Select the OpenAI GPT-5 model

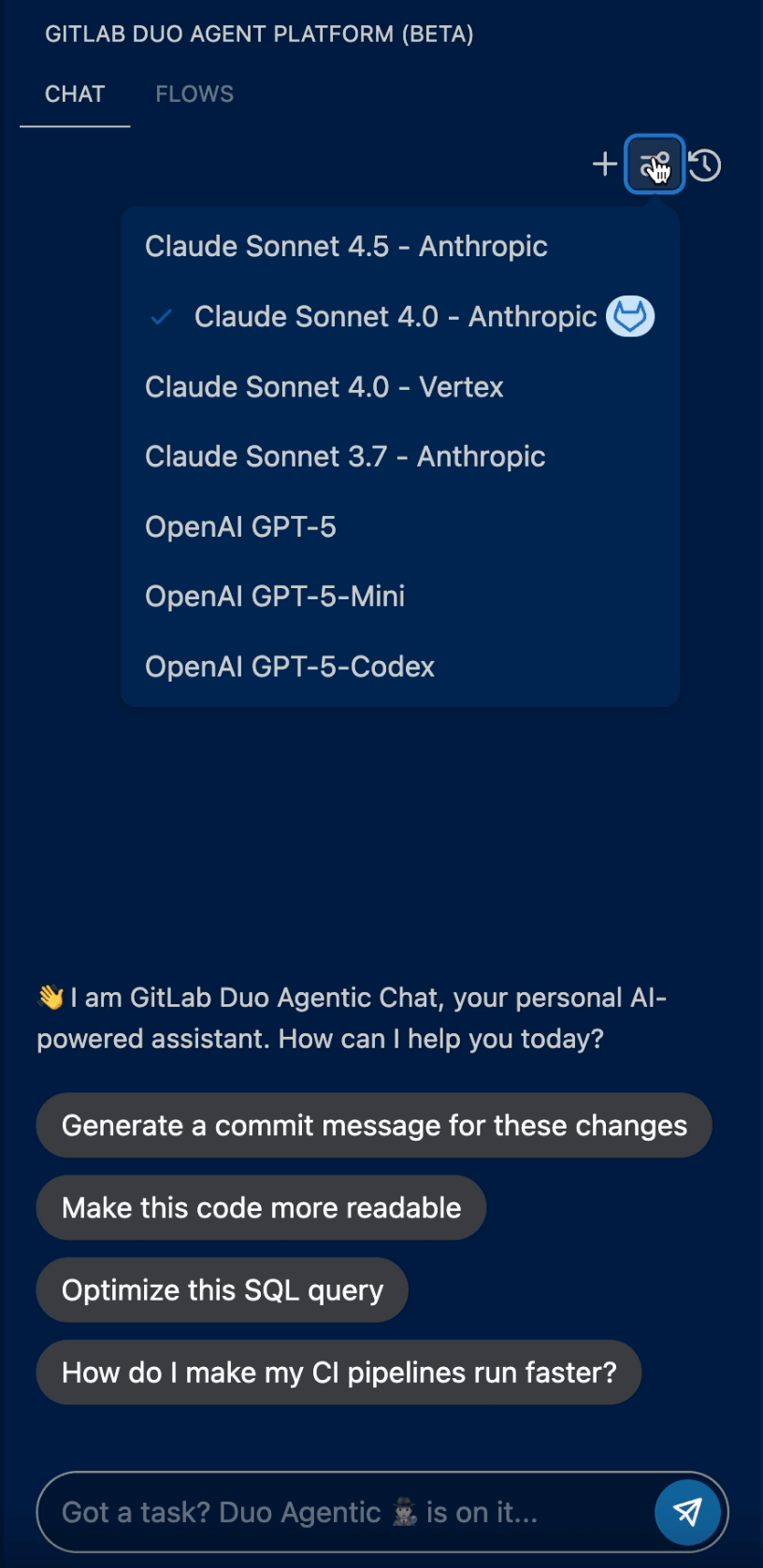coord(240,527)
